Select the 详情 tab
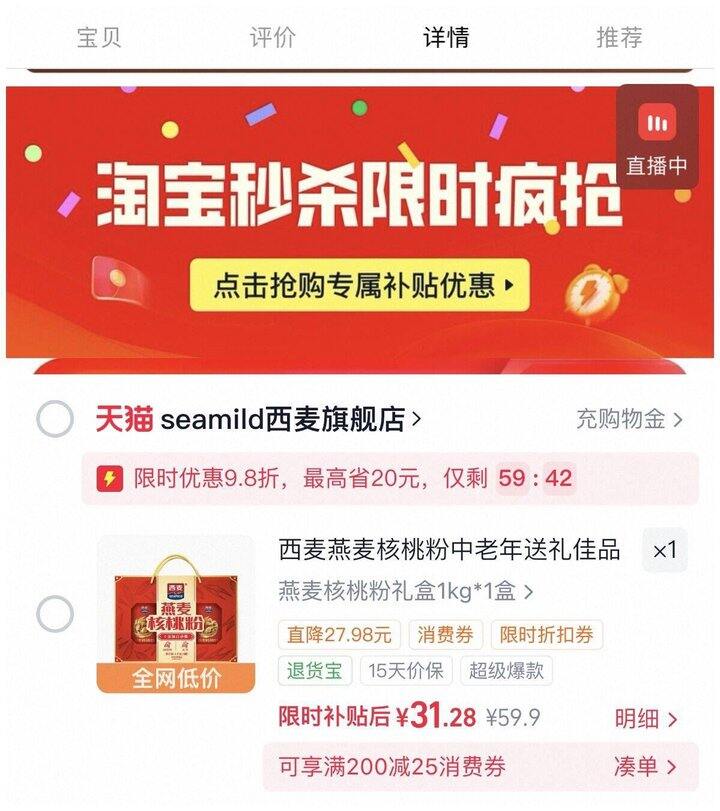The width and height of the screenshot is (720, 811). click(x=446, y=38)
